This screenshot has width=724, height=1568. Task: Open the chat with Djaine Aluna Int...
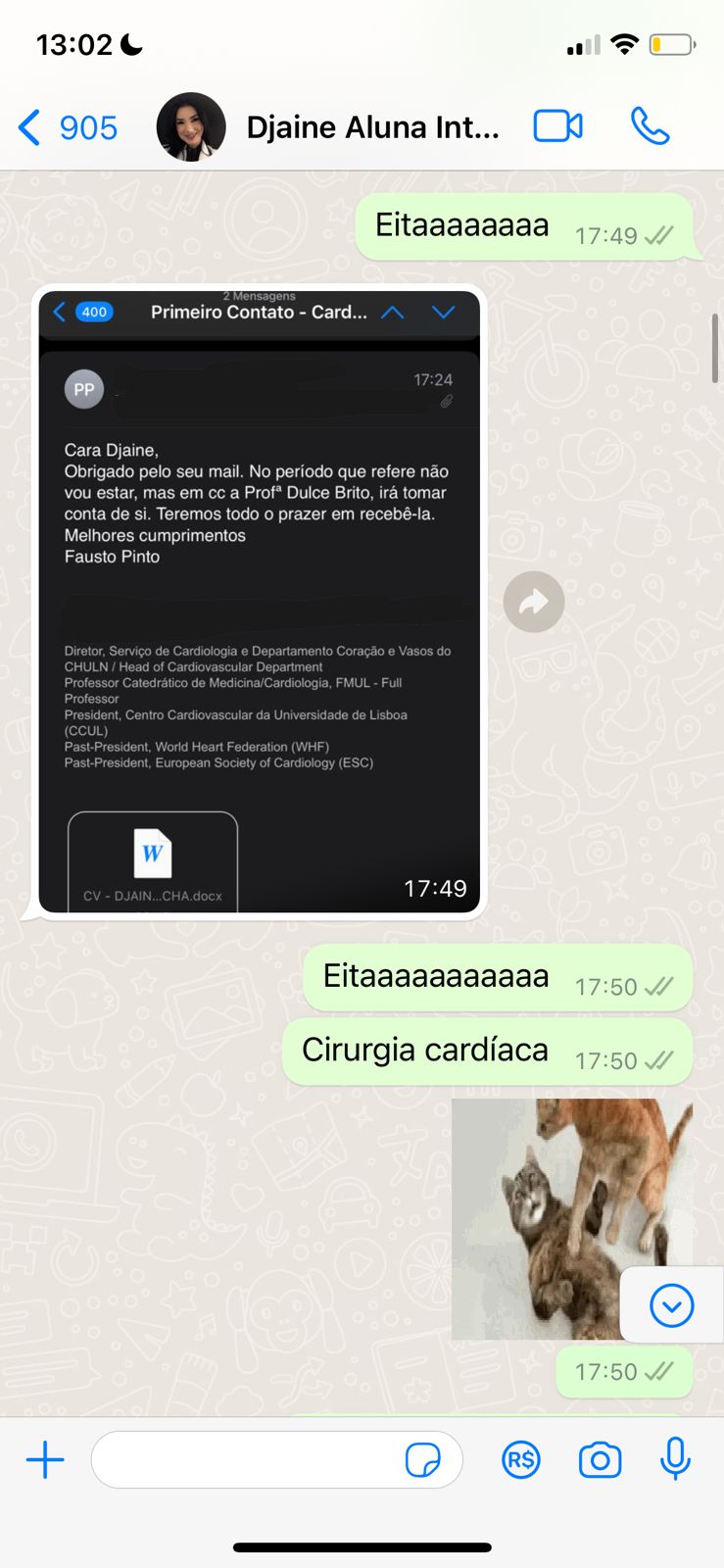[x=372, y=125]
